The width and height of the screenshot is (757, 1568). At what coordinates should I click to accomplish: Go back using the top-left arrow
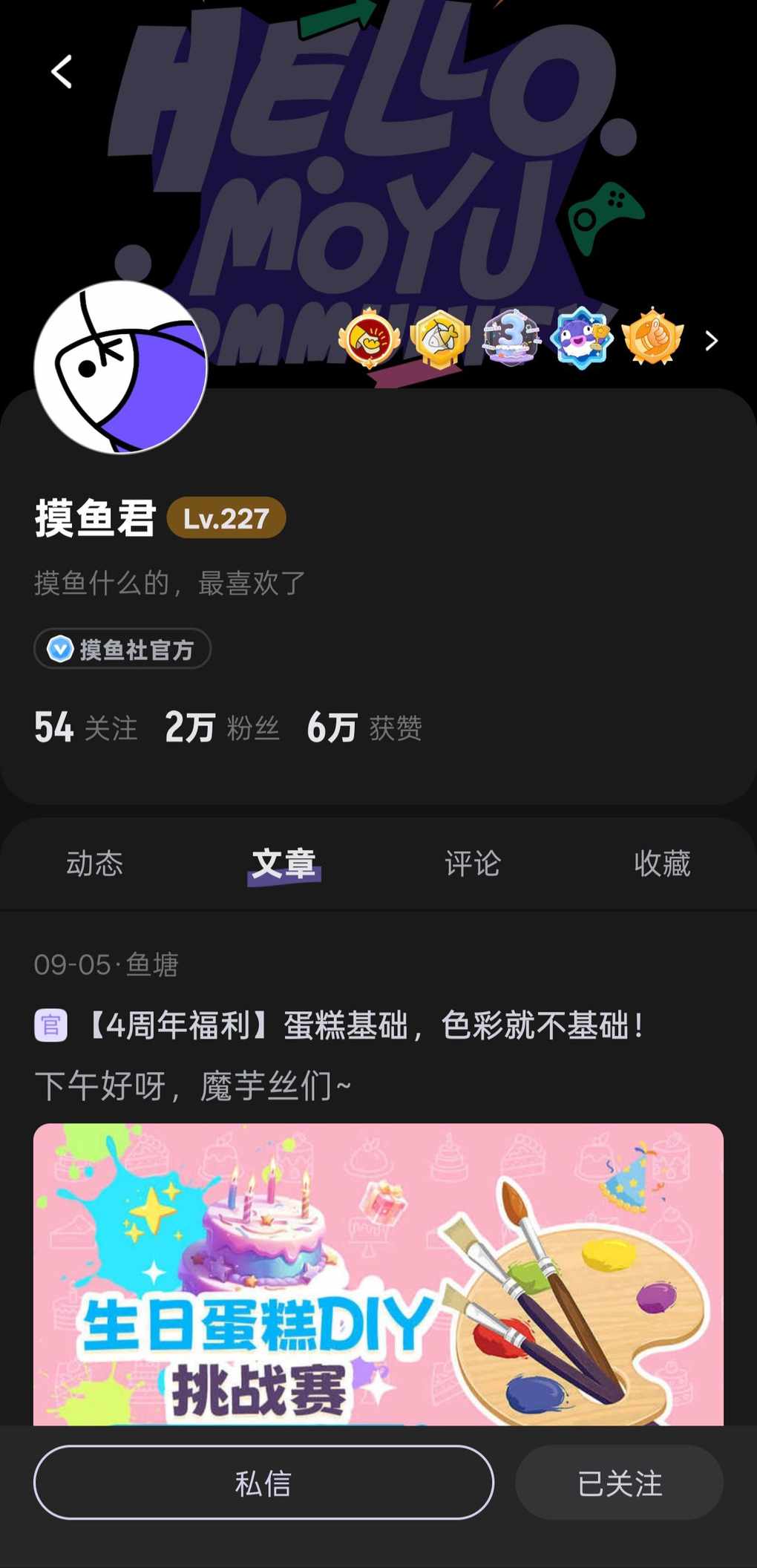click(62, 72)
